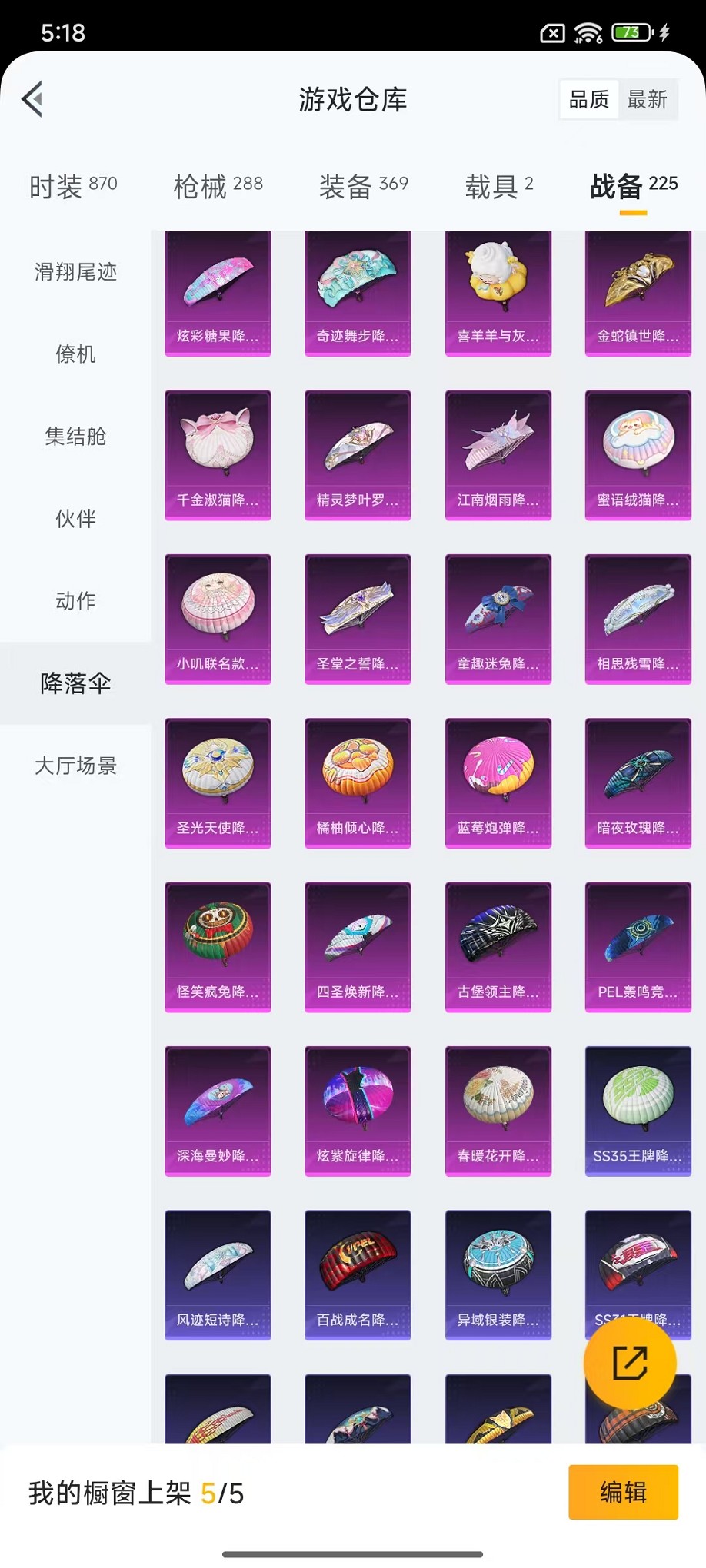This screenshot has width=706, height=1568.
Task: Open the 炫彩糖果 parachute item
Action: click(x=218, y=294)
